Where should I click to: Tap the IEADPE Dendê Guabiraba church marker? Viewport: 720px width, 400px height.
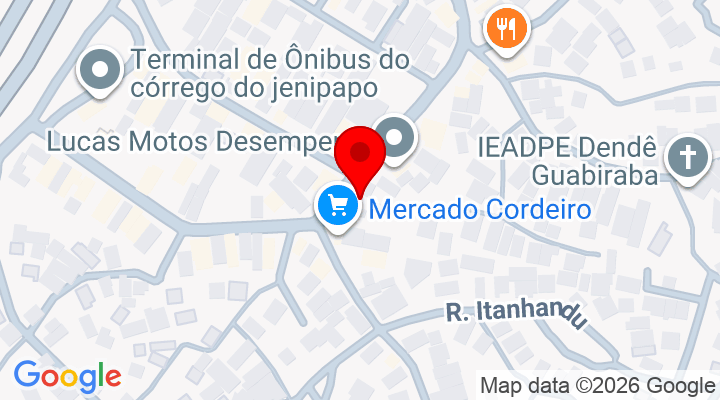688,157
